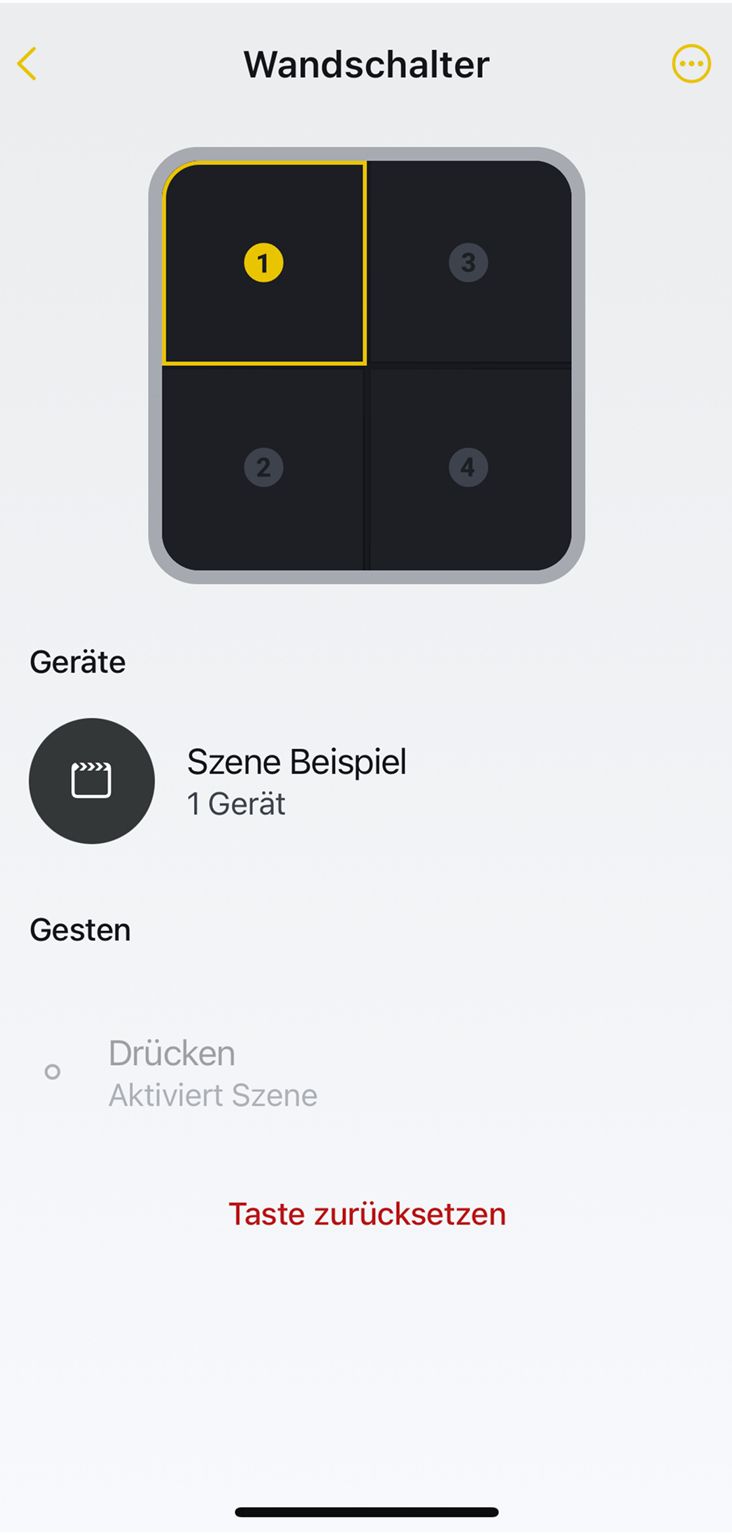Open the more options menu
732x1535 pixels.
pos(690,64)
